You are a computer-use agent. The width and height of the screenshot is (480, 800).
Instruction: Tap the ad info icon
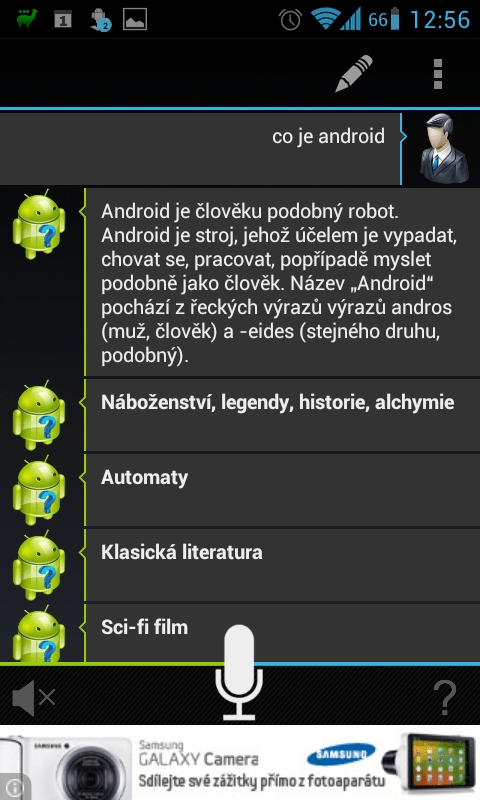coord(14,788)
